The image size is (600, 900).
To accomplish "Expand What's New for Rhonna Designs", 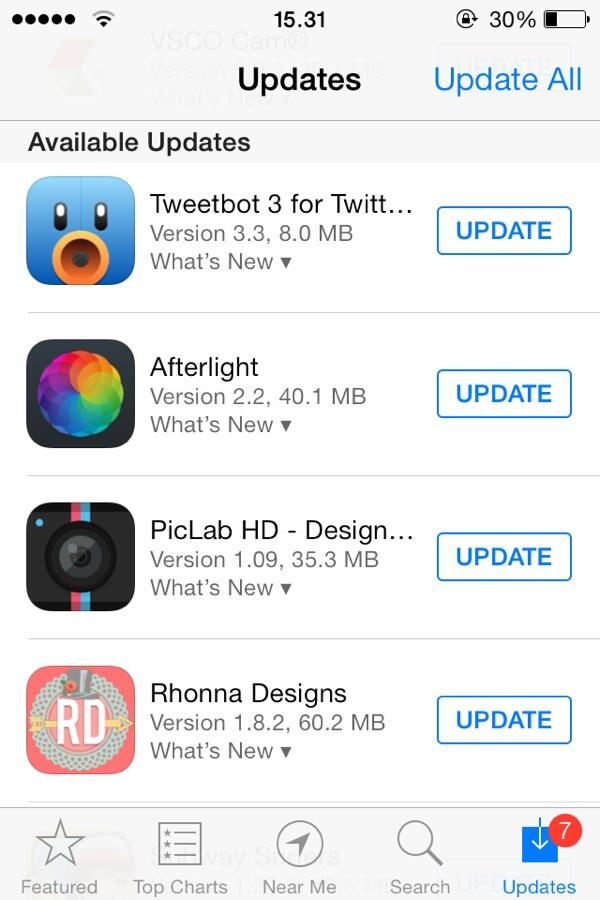I will [220, 751].
